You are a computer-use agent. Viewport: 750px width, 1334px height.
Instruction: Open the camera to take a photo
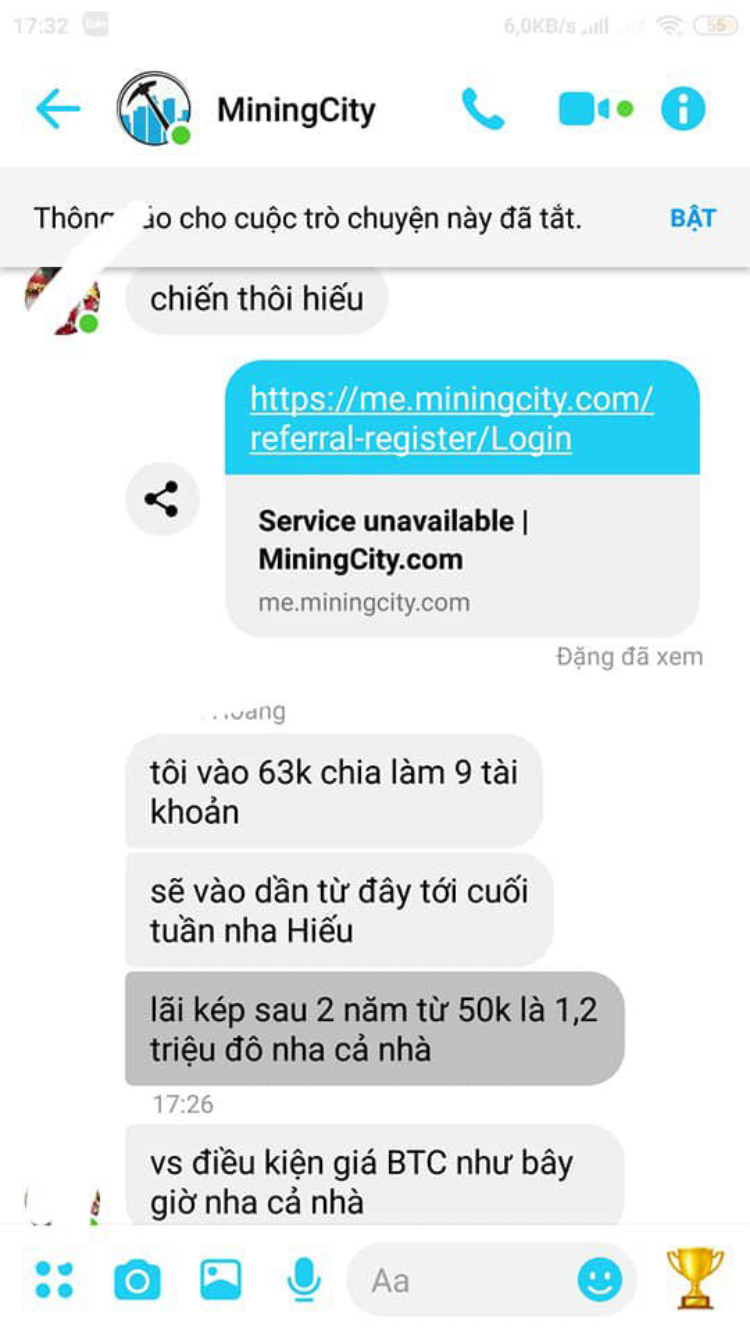[x=137, y=1279]
